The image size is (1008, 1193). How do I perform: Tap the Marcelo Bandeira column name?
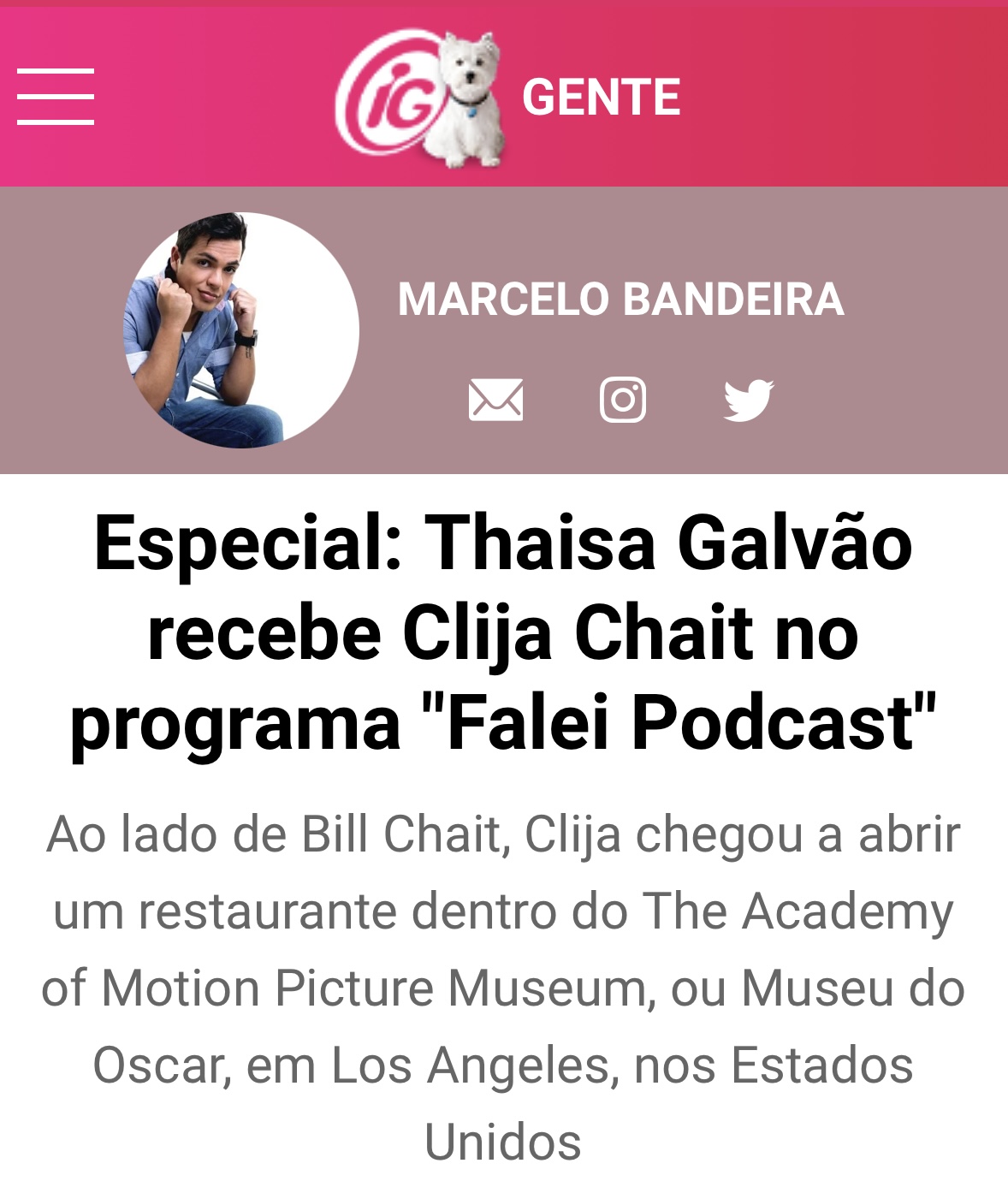point(620,300)
